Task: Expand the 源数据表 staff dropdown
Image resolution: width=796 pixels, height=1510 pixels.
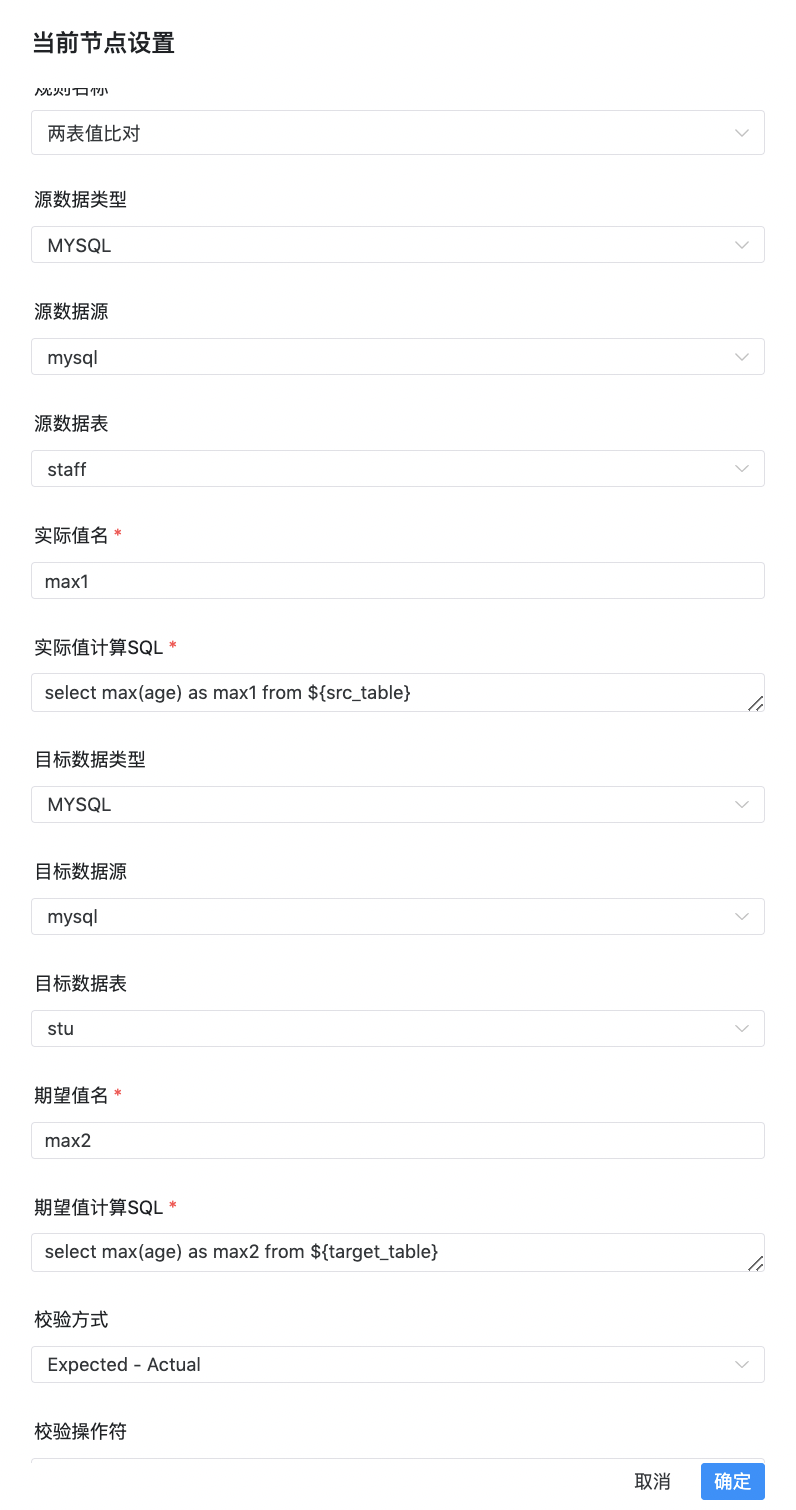Action: coord(398,469)
